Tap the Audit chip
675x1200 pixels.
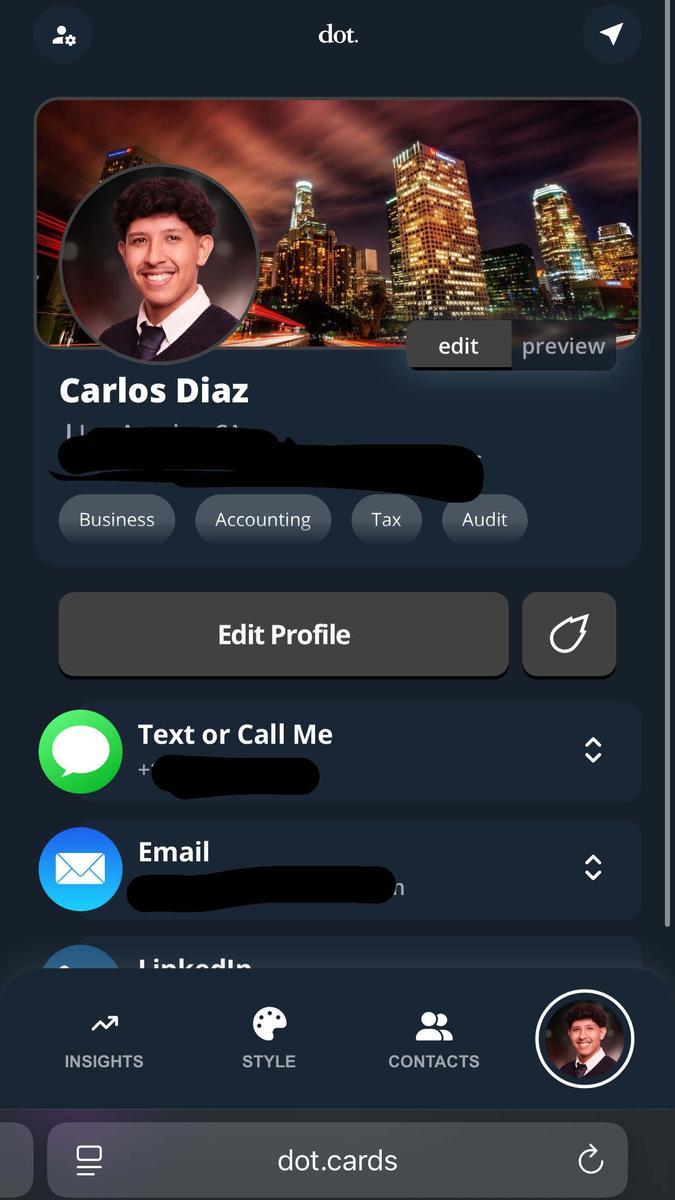(x=484, y=520)
